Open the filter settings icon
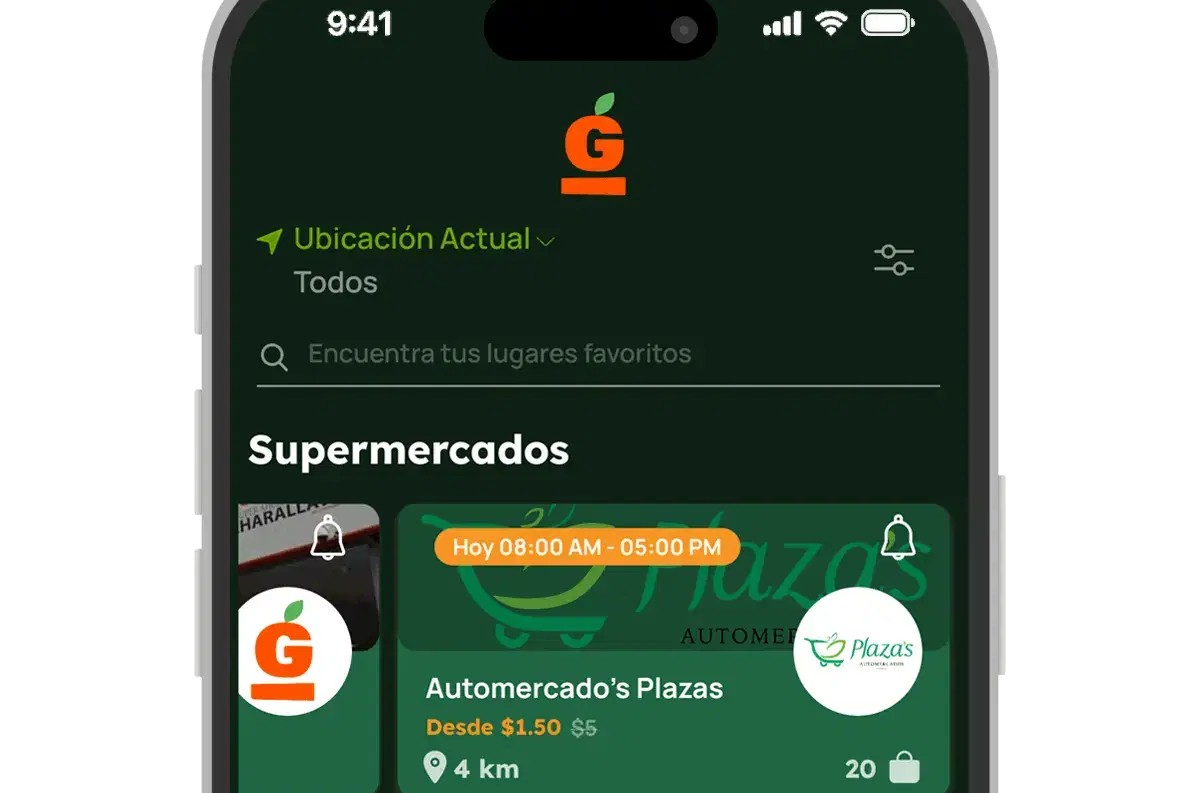This screenshot has width=1200, height=793. [x=893, y=261]
